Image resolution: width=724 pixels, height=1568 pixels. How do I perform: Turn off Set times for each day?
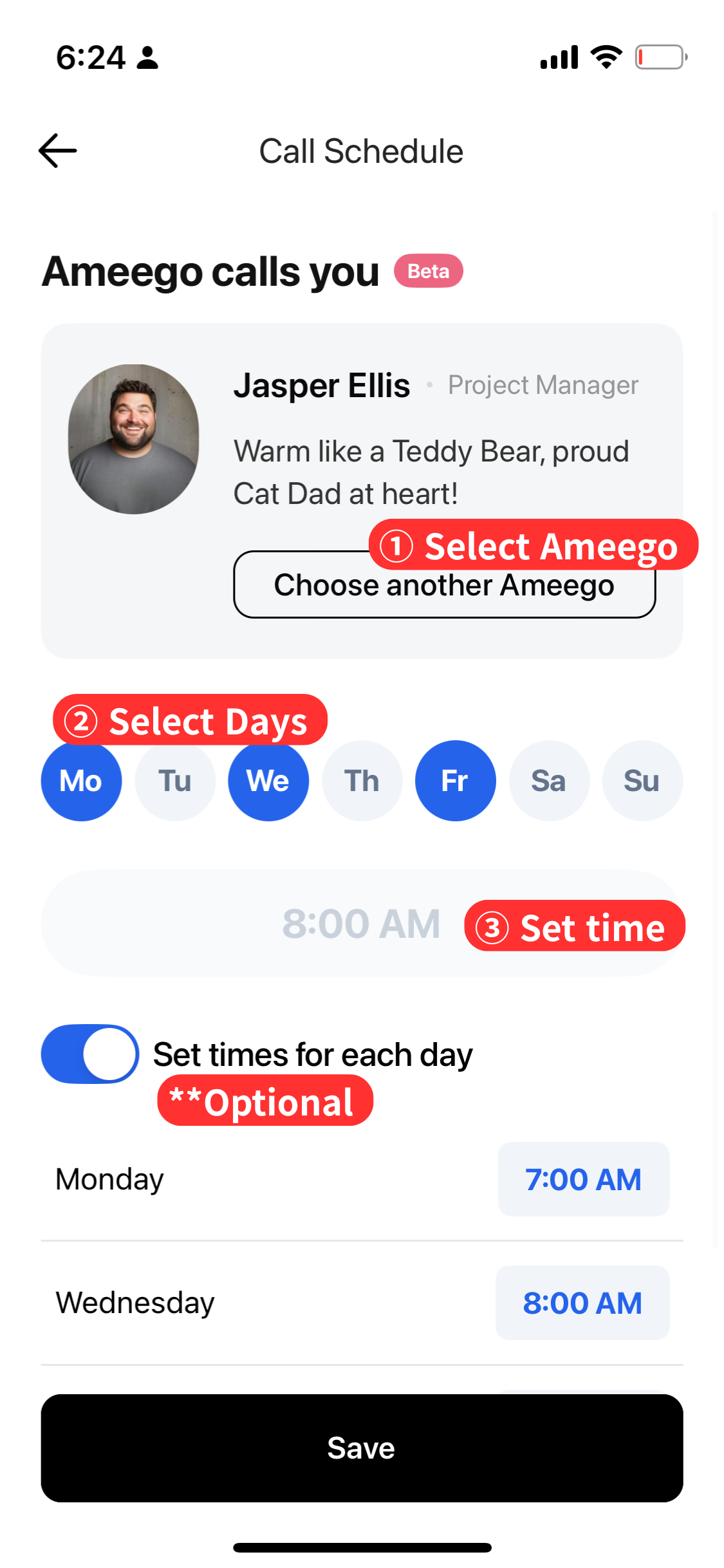click(90, 1054)
